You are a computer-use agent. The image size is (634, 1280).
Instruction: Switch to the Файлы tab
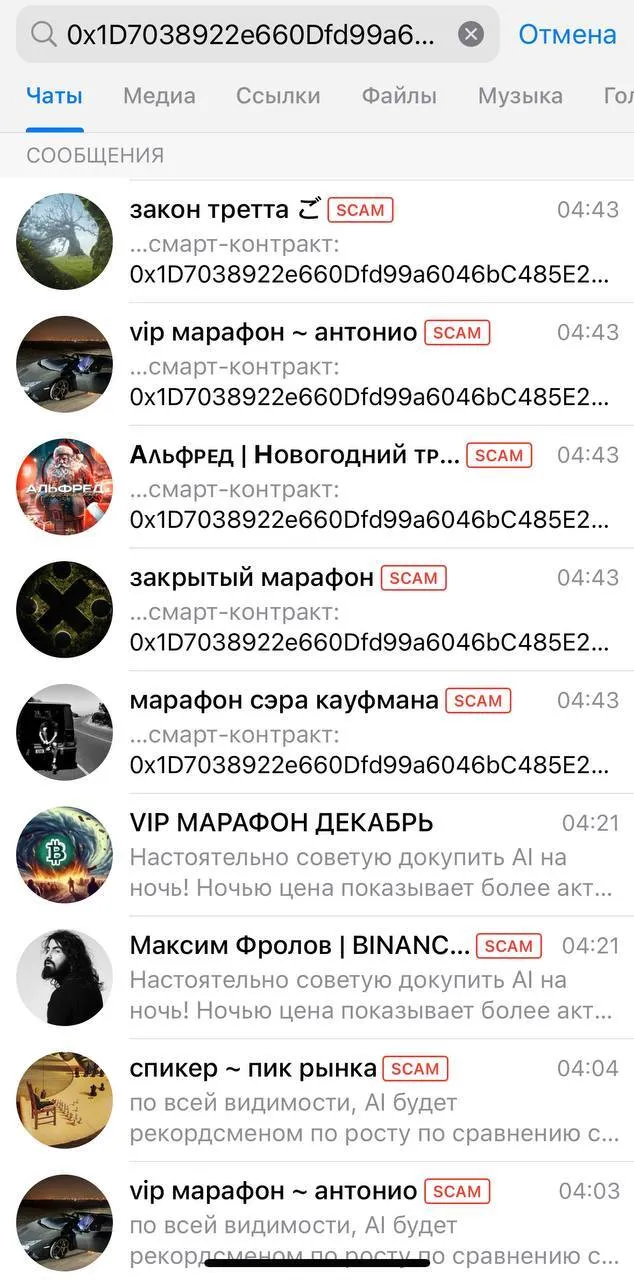point(399,96)
